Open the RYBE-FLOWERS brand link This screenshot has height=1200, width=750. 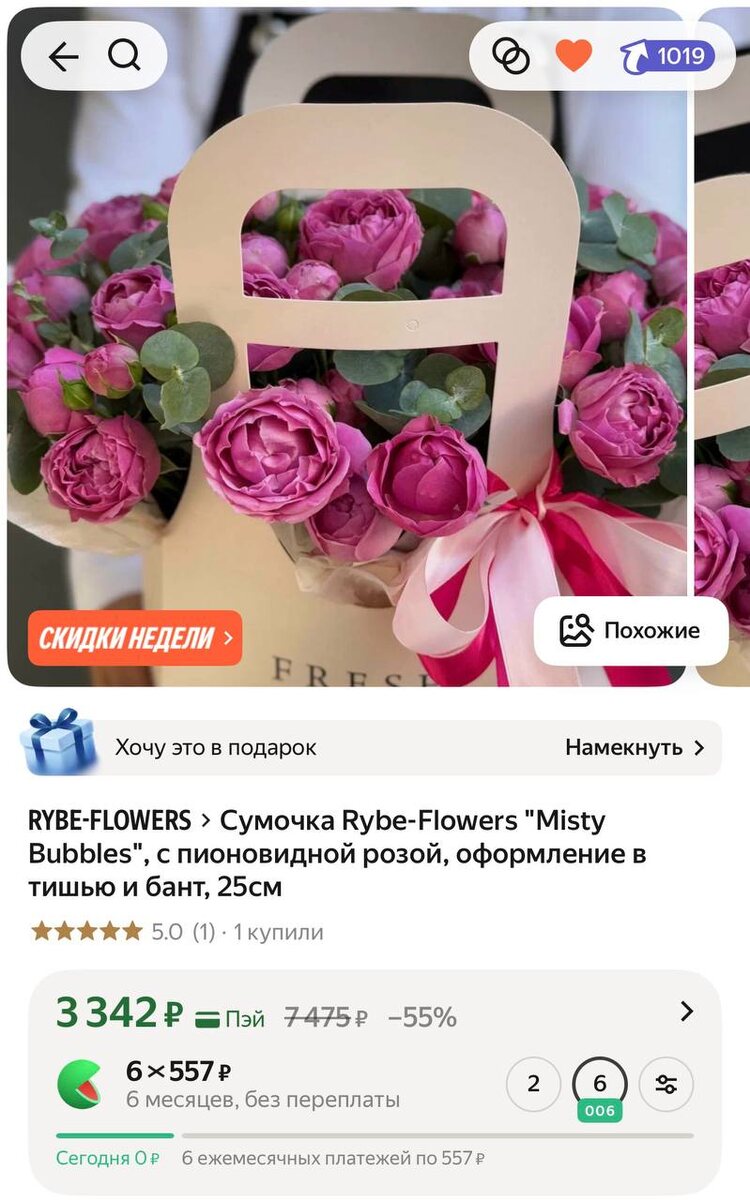click(x=109, y=821)
